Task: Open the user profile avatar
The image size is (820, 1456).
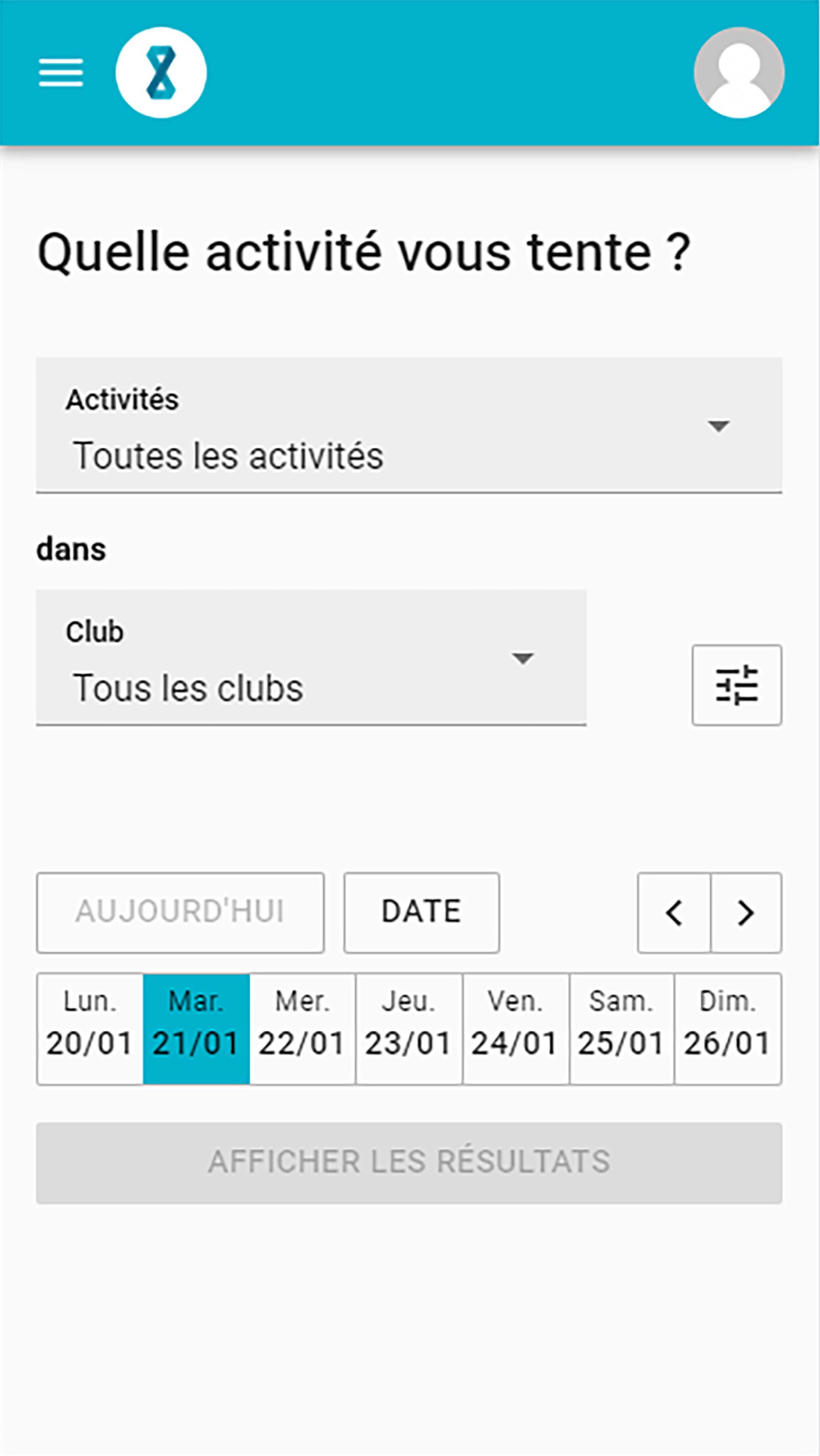Action: pyautogui.click(x=739, y=73)
